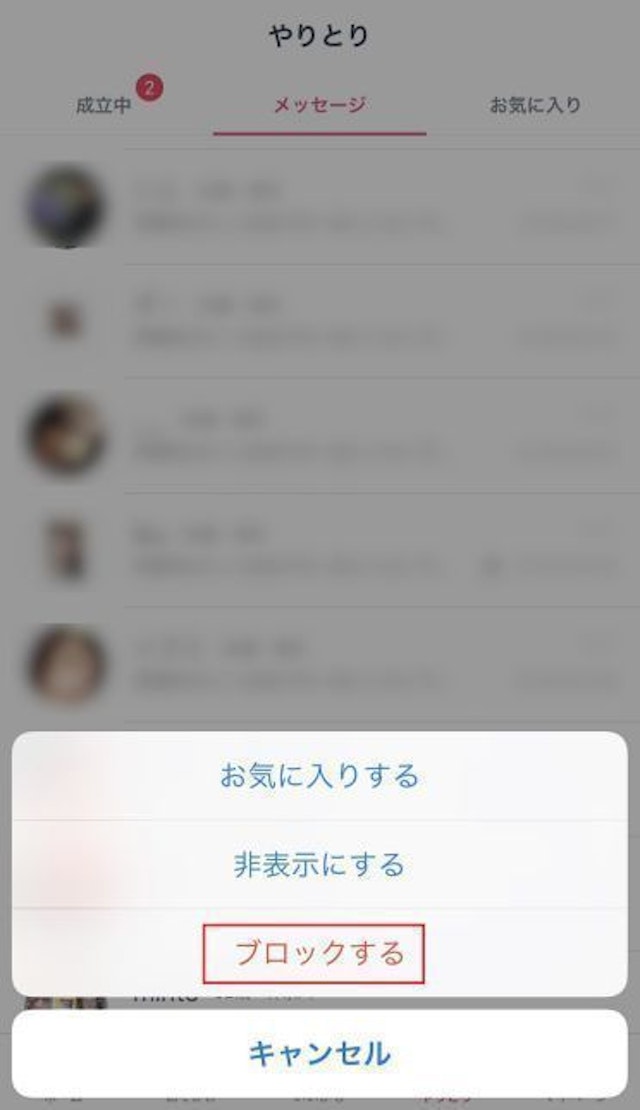Tap ブロックする to block the user

click(319, 952)
